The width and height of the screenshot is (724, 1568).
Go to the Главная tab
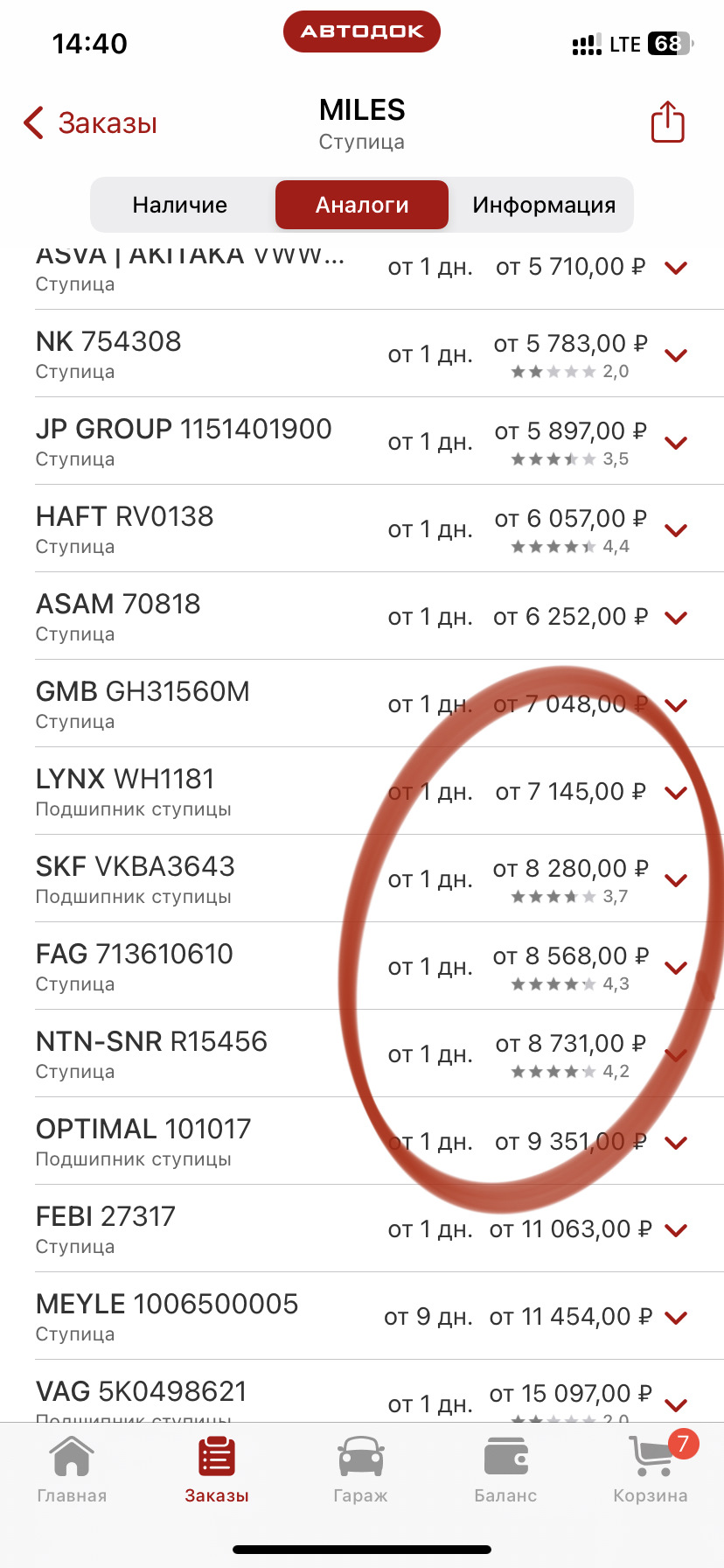click(72, 1470)
